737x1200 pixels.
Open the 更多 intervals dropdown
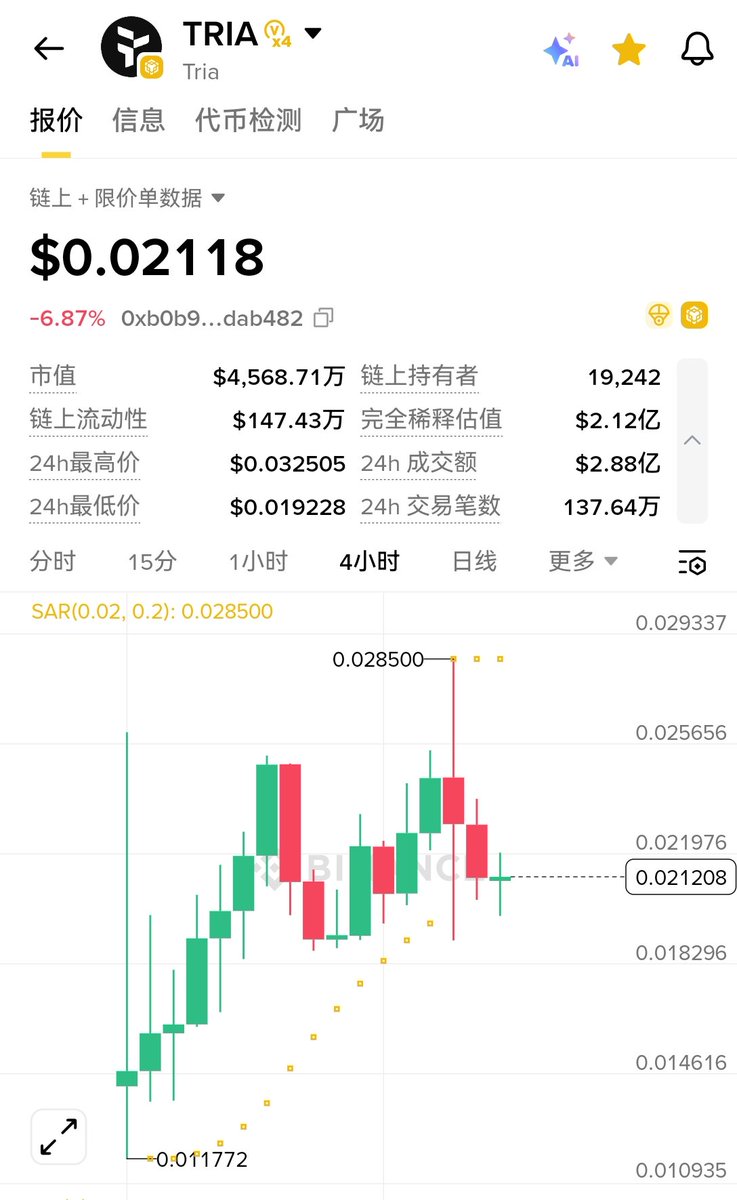582,561
